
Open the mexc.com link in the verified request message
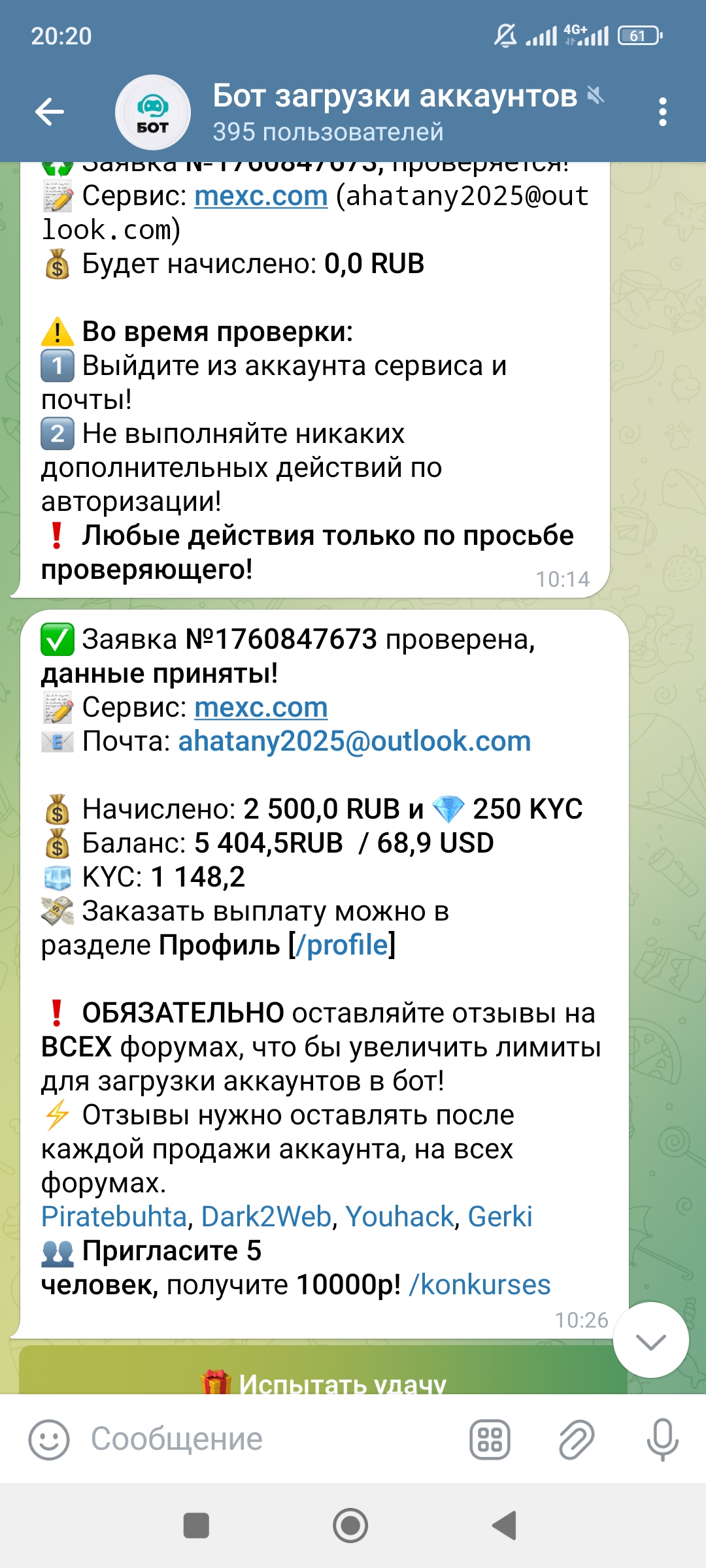pyautogui.click(x=261, y=707)
